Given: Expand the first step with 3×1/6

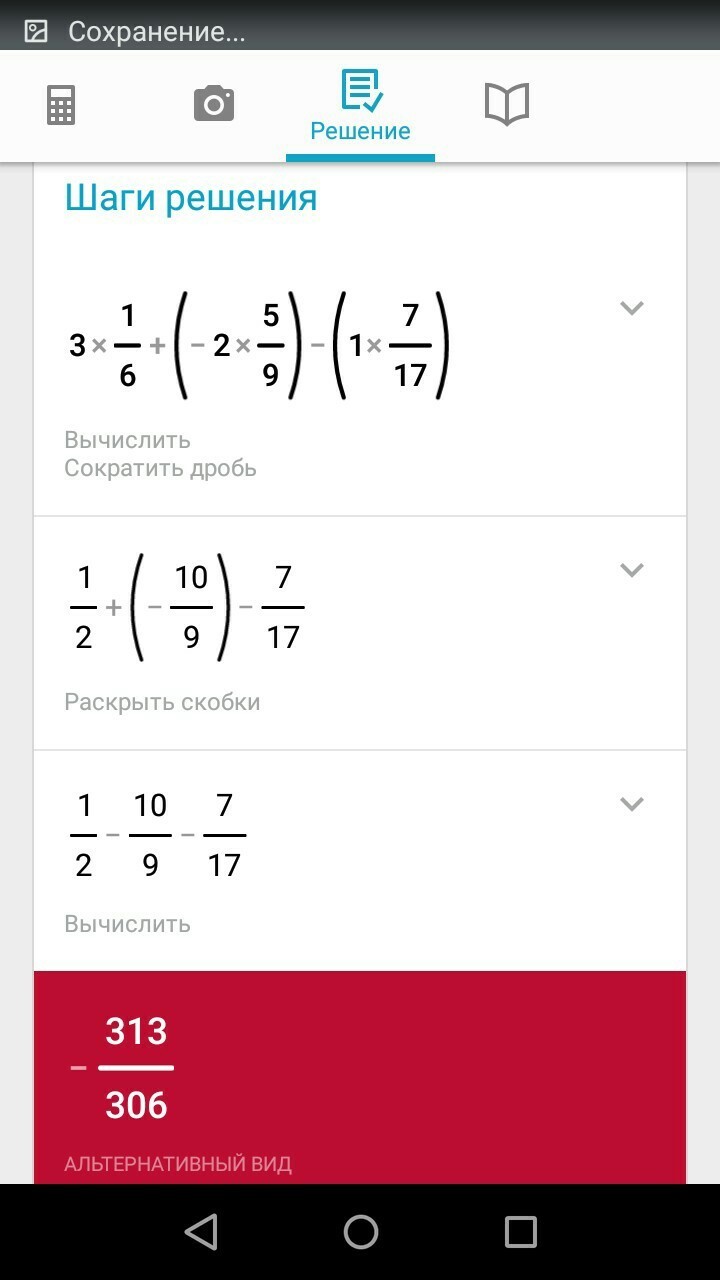Looking at the screenshot, I should coord(631,308).
